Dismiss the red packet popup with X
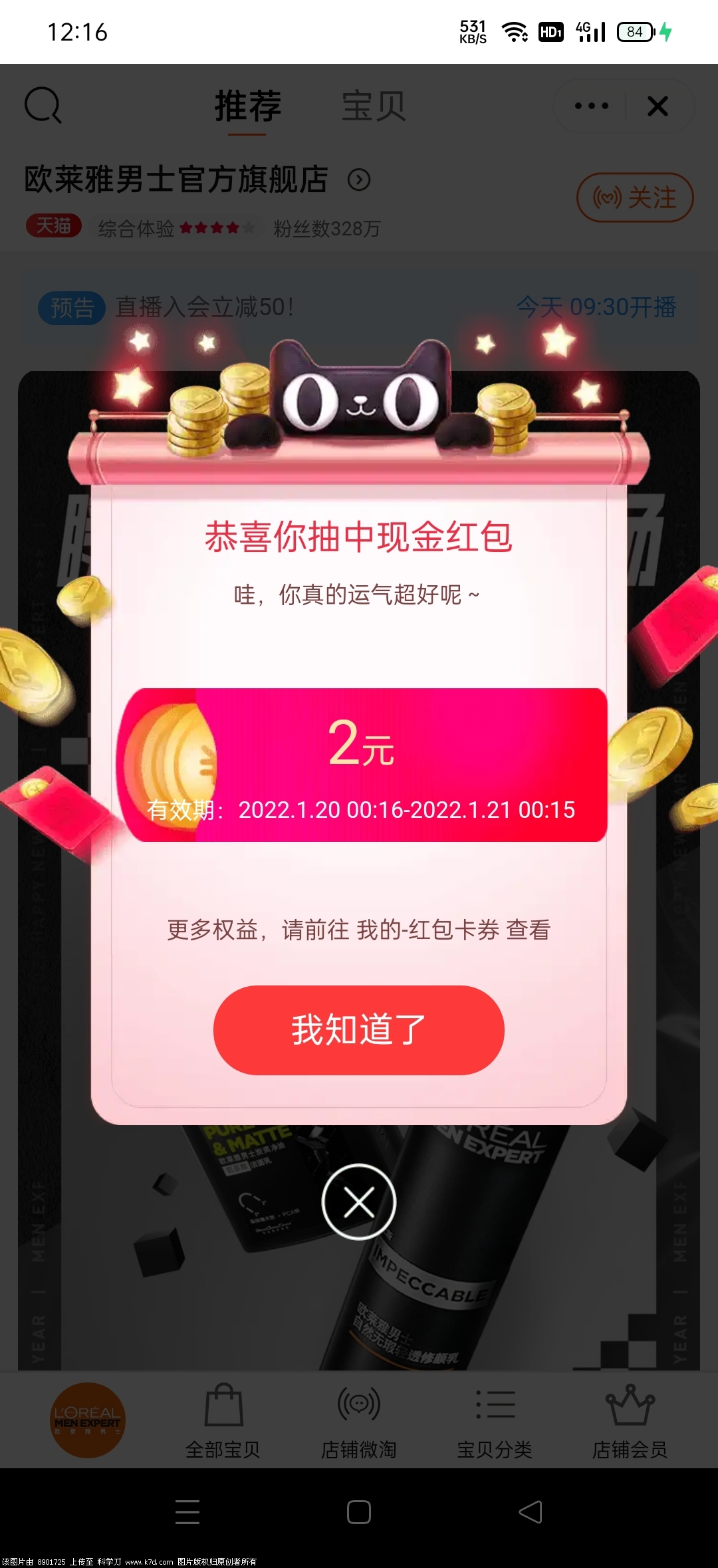The image size is (718, 1568). [359, 1202]
